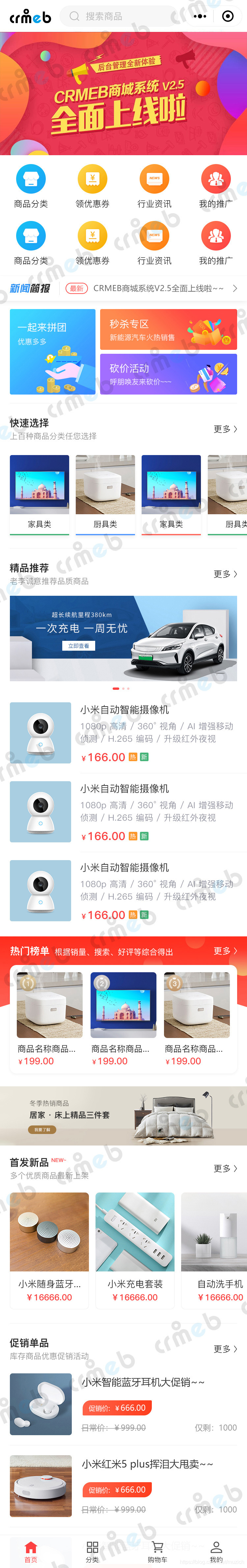Open the CRMEB商城系统 V2.5 top banner
This screenshot has height=1568, width=247.
pos(123,94)
